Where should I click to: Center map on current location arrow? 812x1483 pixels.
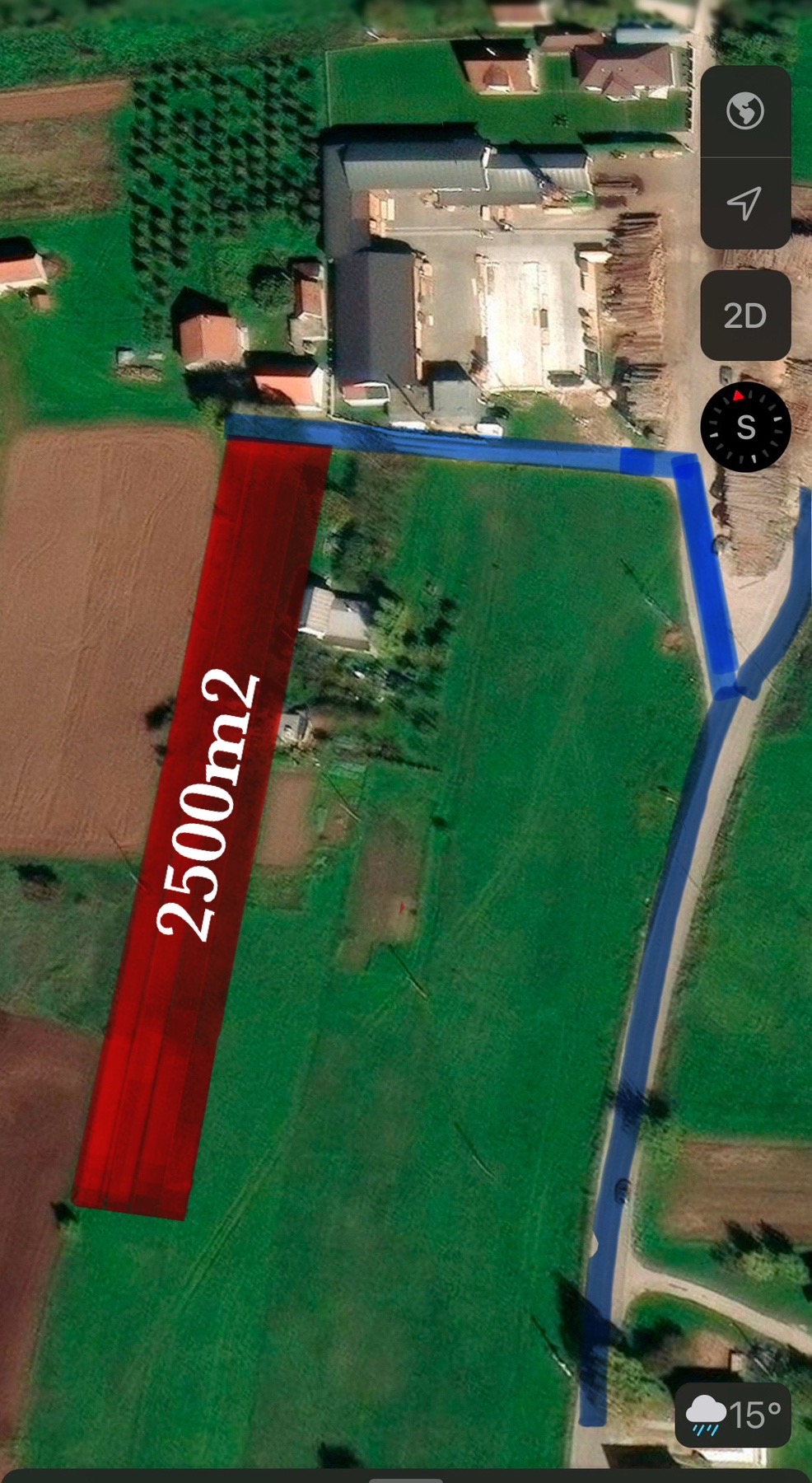[744, 203]
